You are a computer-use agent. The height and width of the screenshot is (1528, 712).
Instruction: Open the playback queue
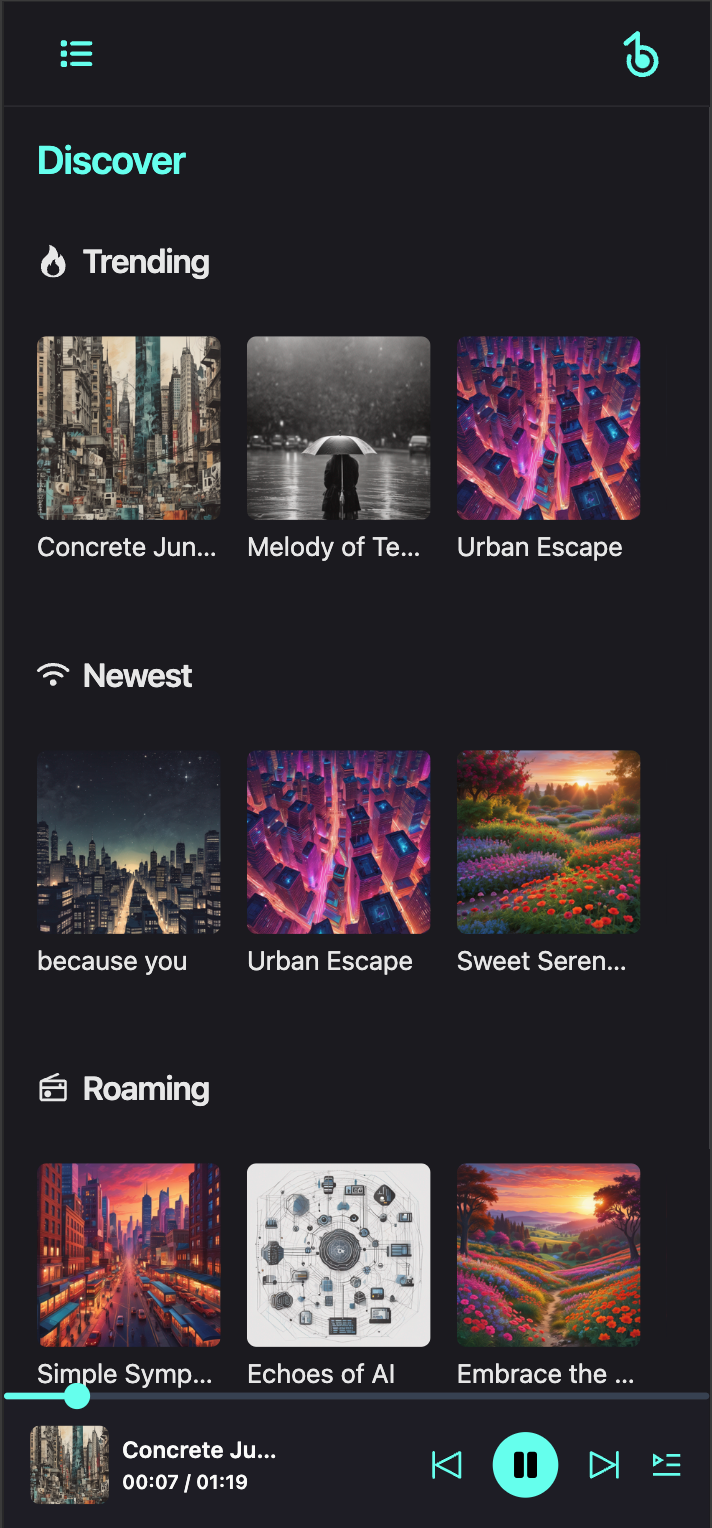coord(666,1465)
